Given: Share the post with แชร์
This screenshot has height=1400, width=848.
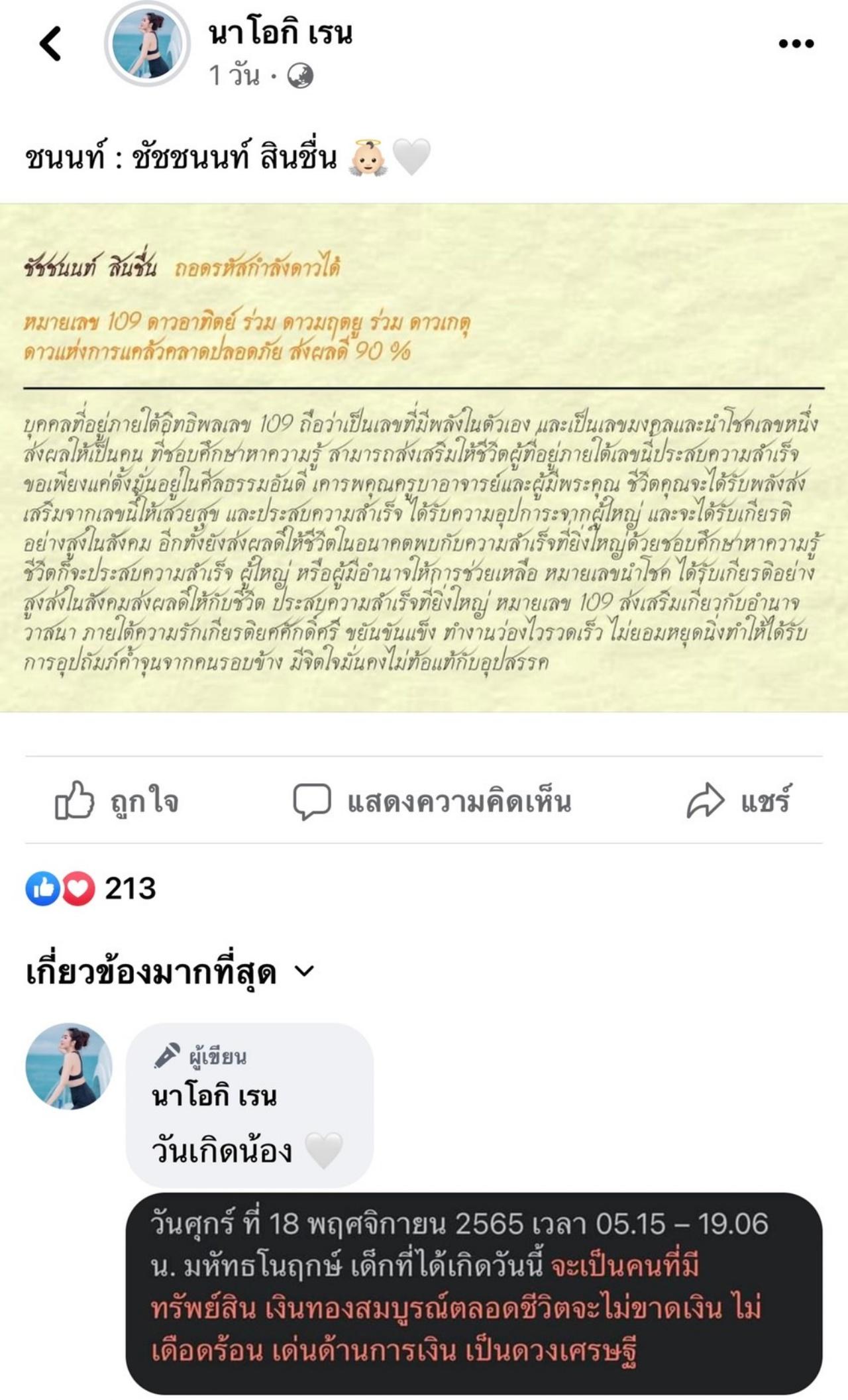Looking at the screenshot, I should tap(739, 801).
